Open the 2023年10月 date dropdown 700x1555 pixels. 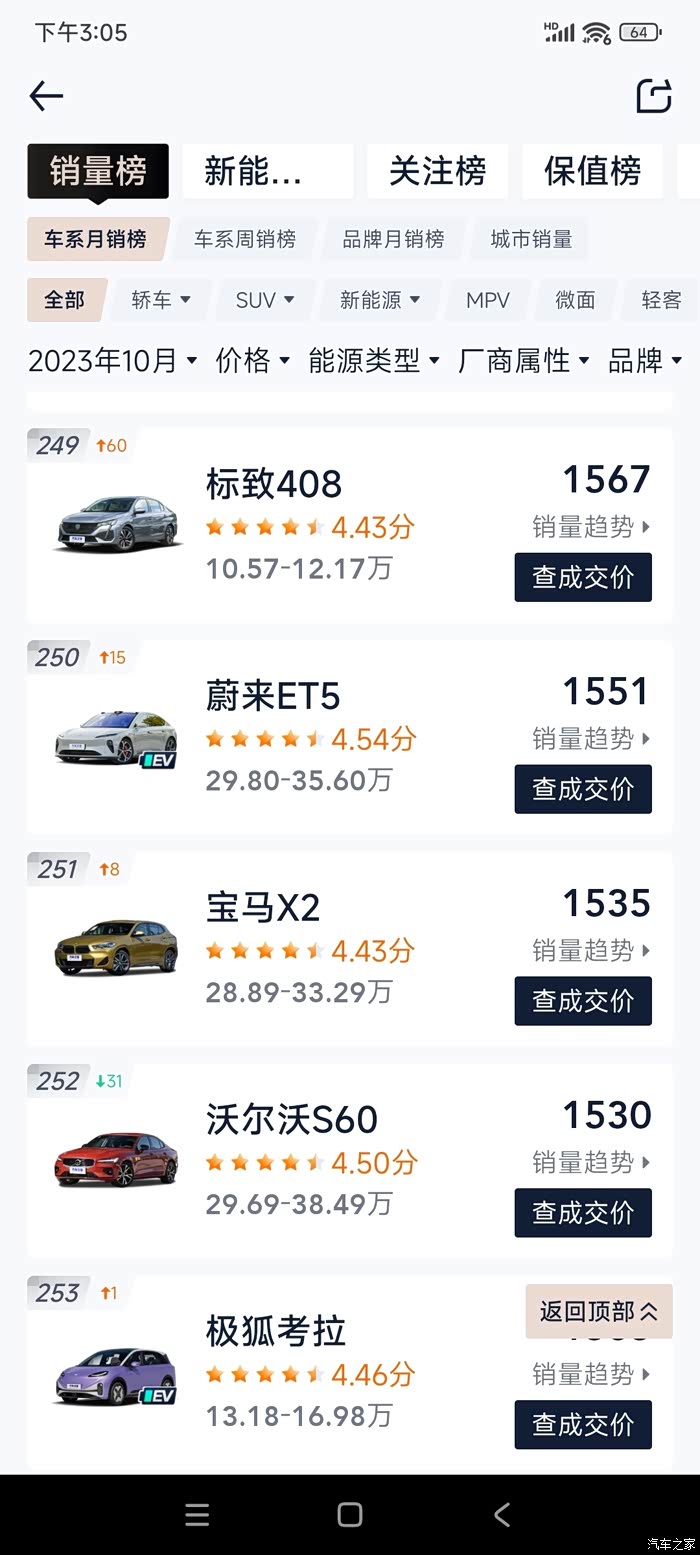tap(112, 360)
